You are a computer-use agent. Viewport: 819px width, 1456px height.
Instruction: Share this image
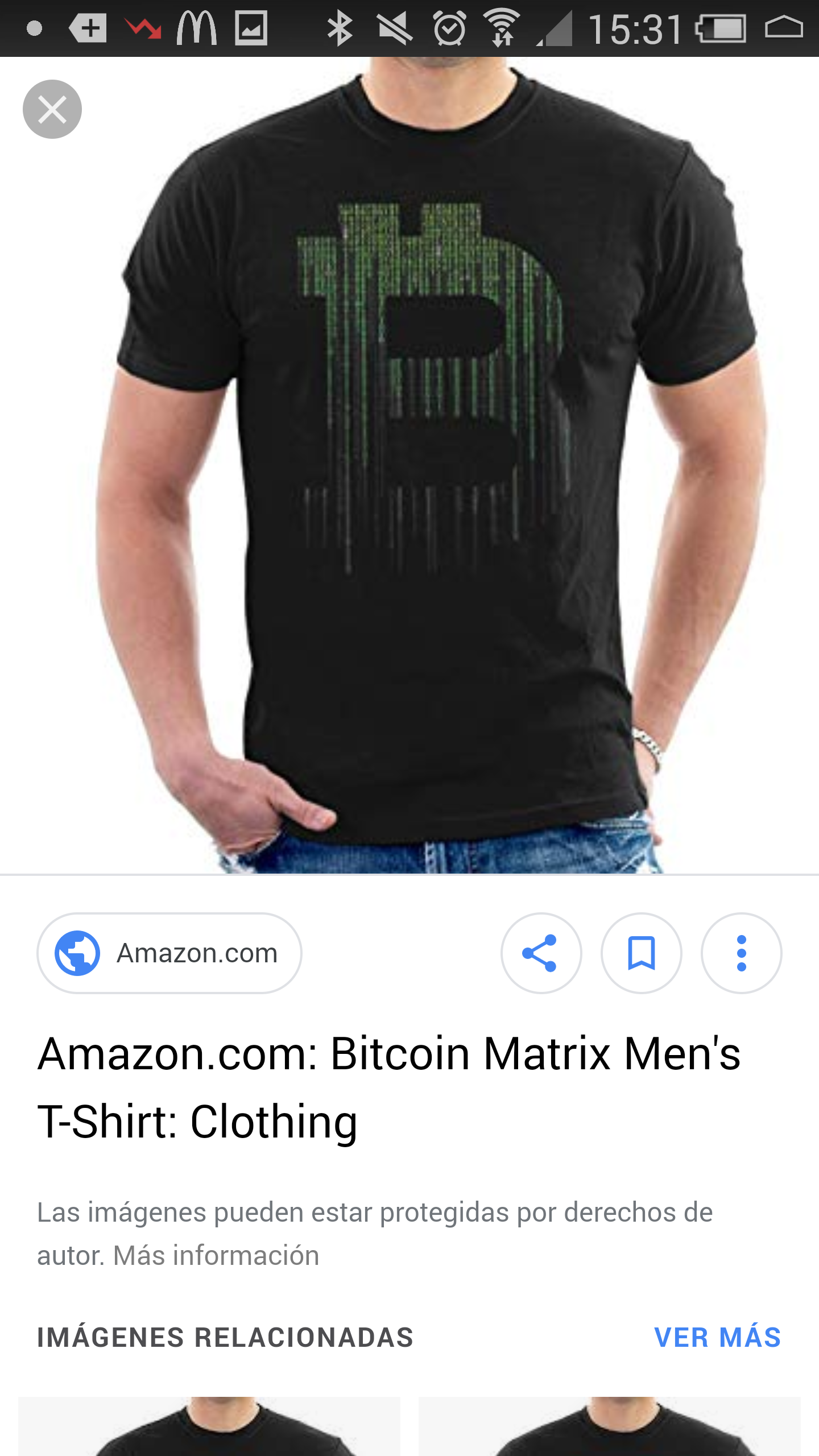(541, 953)
